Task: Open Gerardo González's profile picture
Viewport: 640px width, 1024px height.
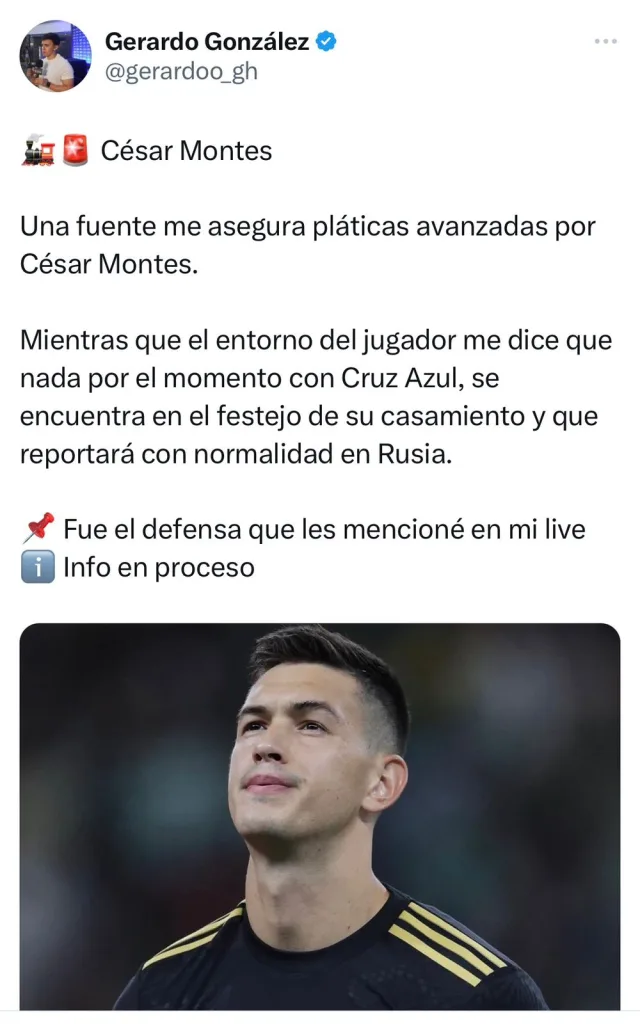Action: [x=55, y=57]
